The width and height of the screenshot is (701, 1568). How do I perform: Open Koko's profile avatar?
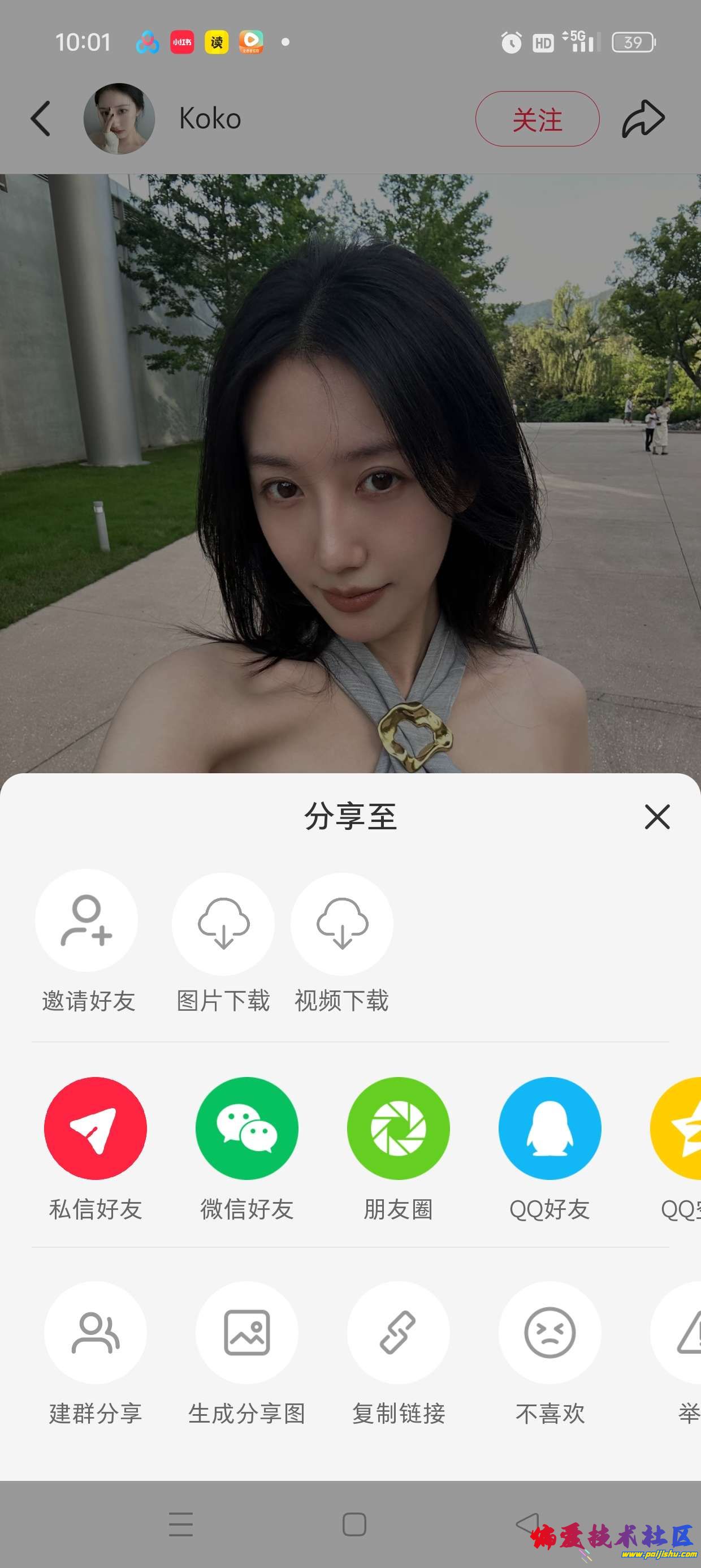pyautogui.click(x=119, y=119)
